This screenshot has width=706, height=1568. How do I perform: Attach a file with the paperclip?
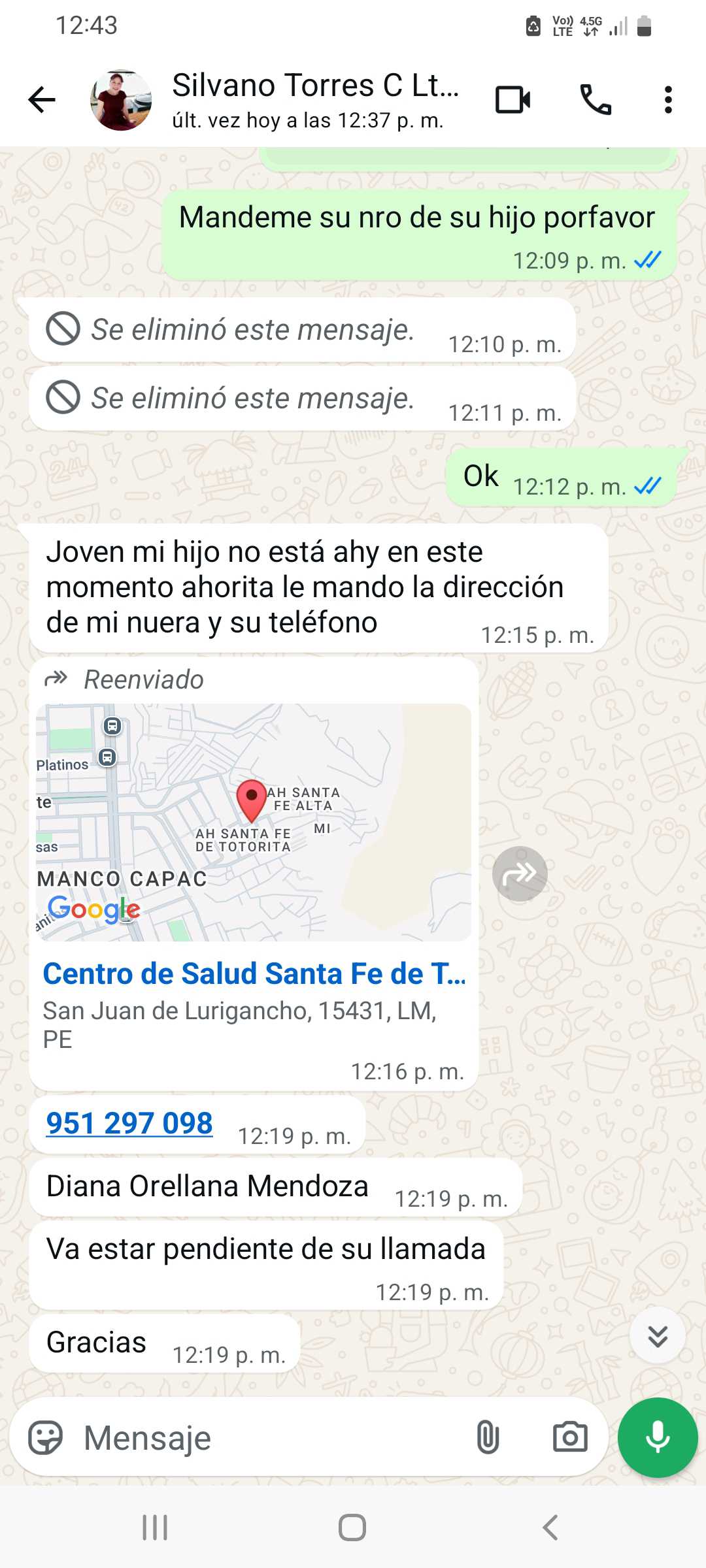(x=488, y=1438)
